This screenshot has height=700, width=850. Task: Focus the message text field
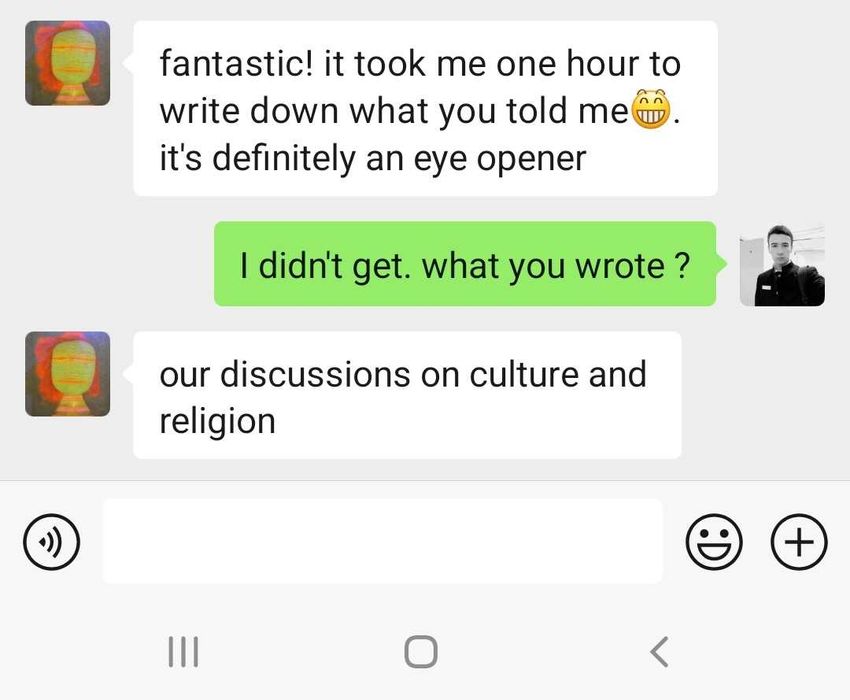pos(382,541)
